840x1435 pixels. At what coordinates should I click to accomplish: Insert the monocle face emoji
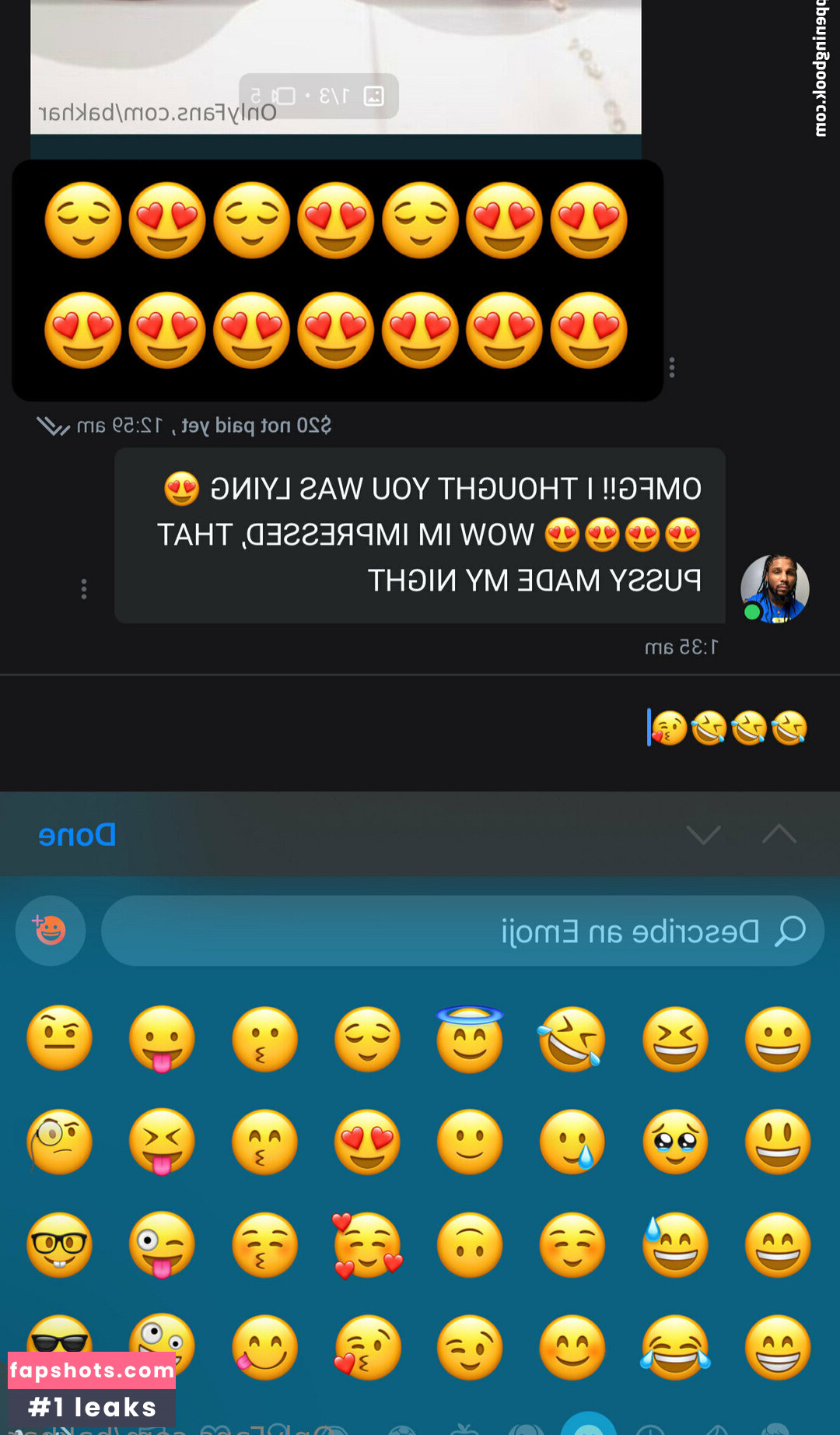point(59,1142)
